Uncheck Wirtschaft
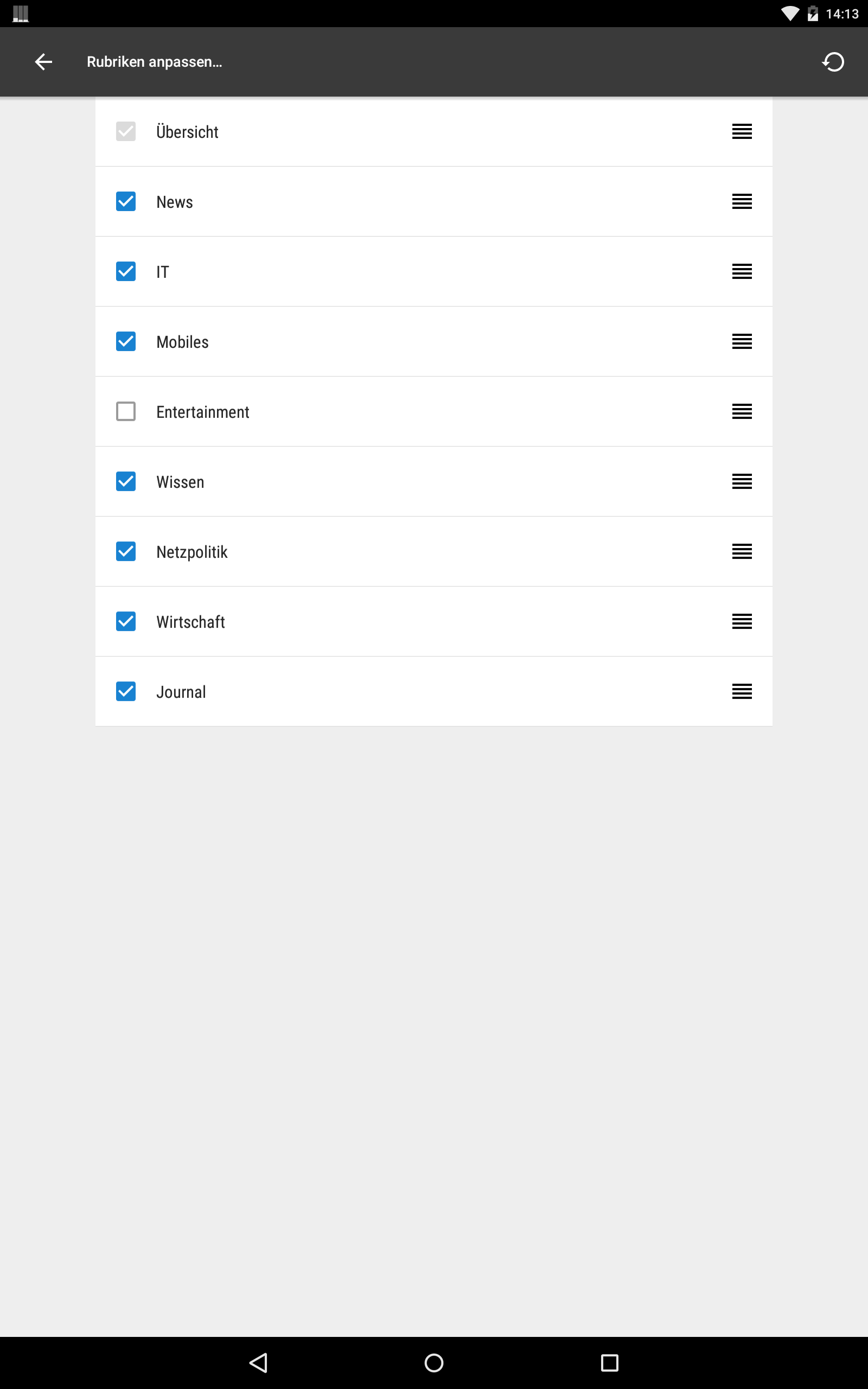 pos(126,622)
